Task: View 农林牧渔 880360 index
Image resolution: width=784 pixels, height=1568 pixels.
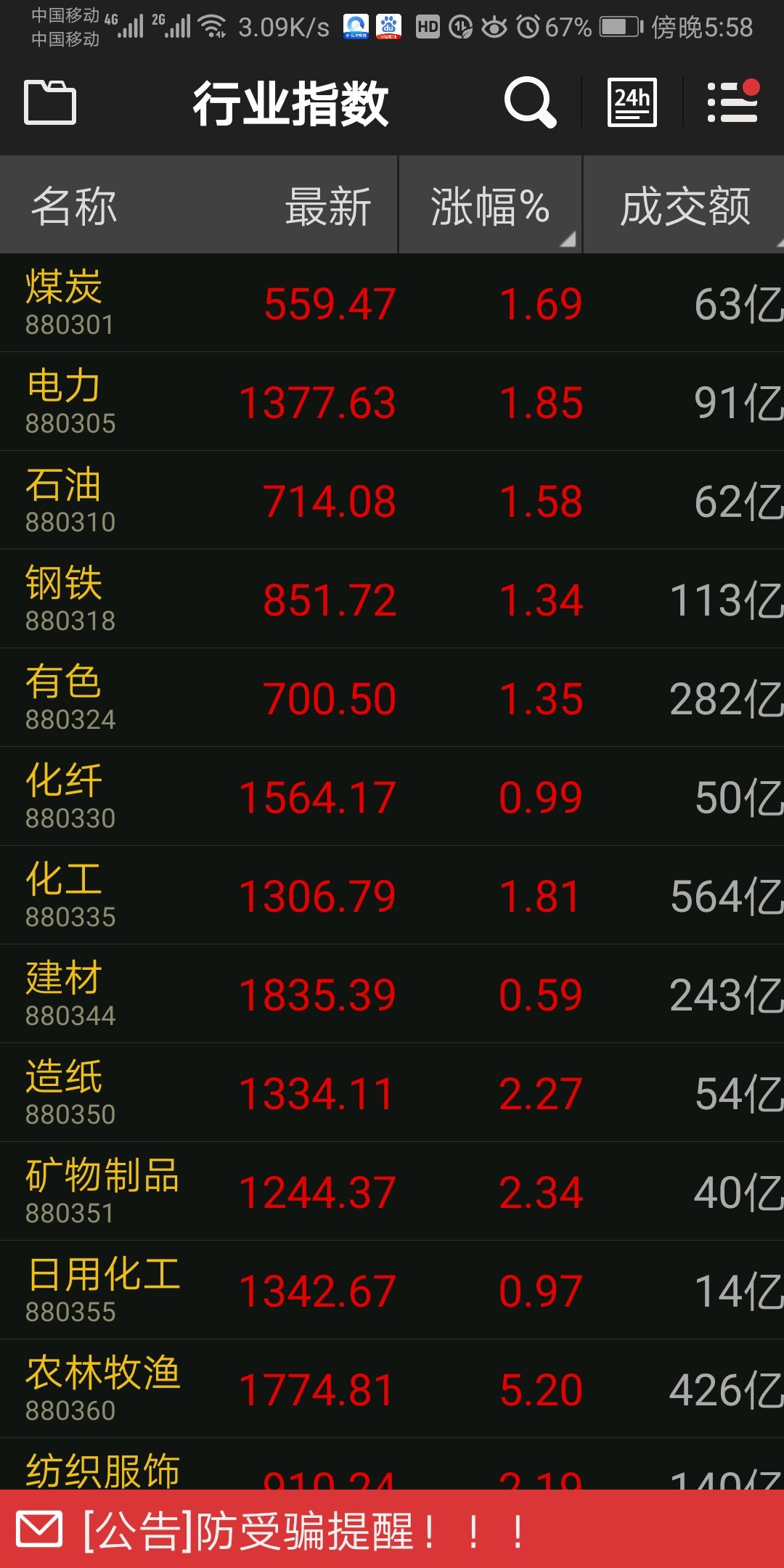Action: [x=392, y=1389]
